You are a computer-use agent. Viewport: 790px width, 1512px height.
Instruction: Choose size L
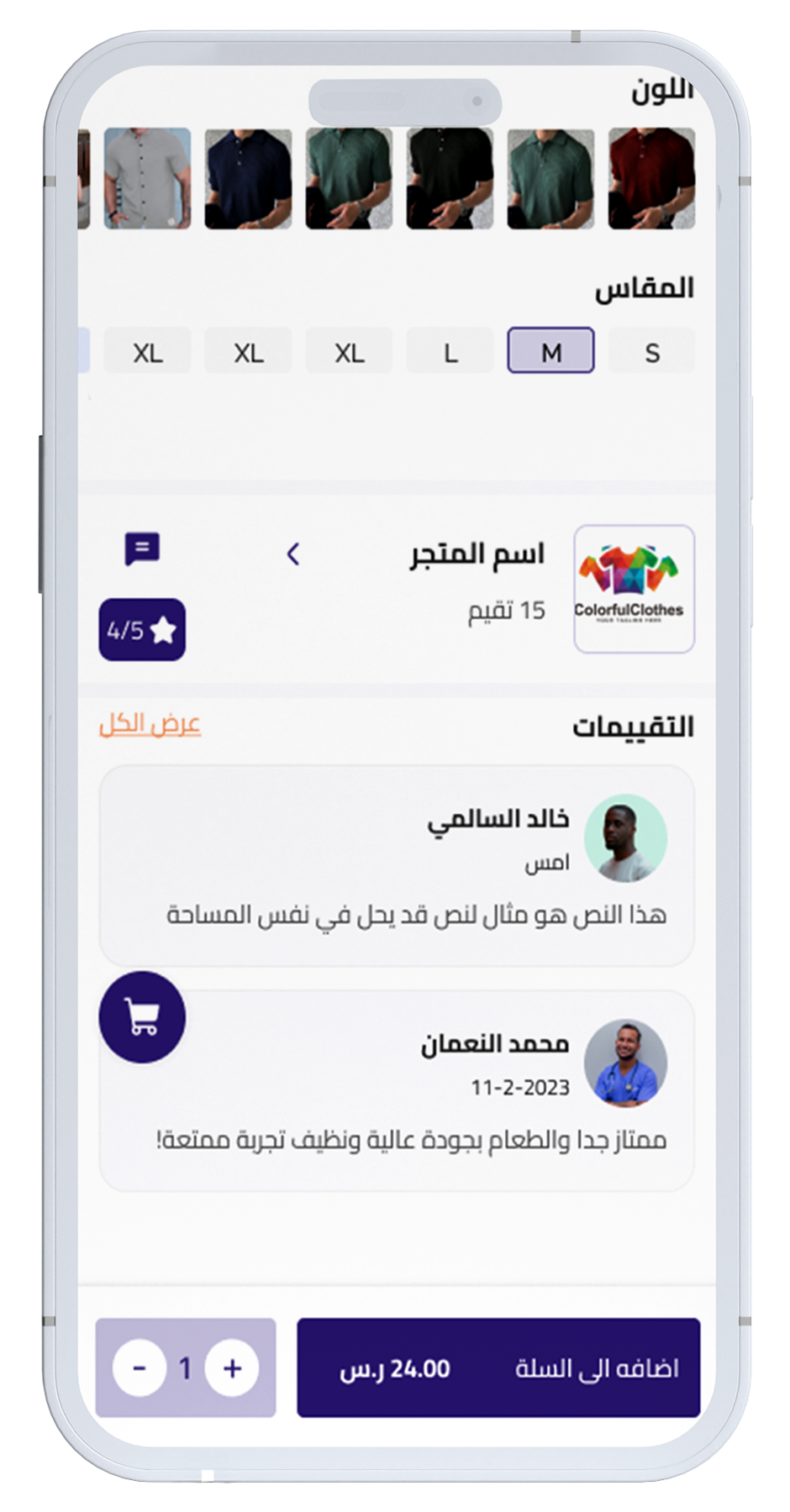[450, 351]
